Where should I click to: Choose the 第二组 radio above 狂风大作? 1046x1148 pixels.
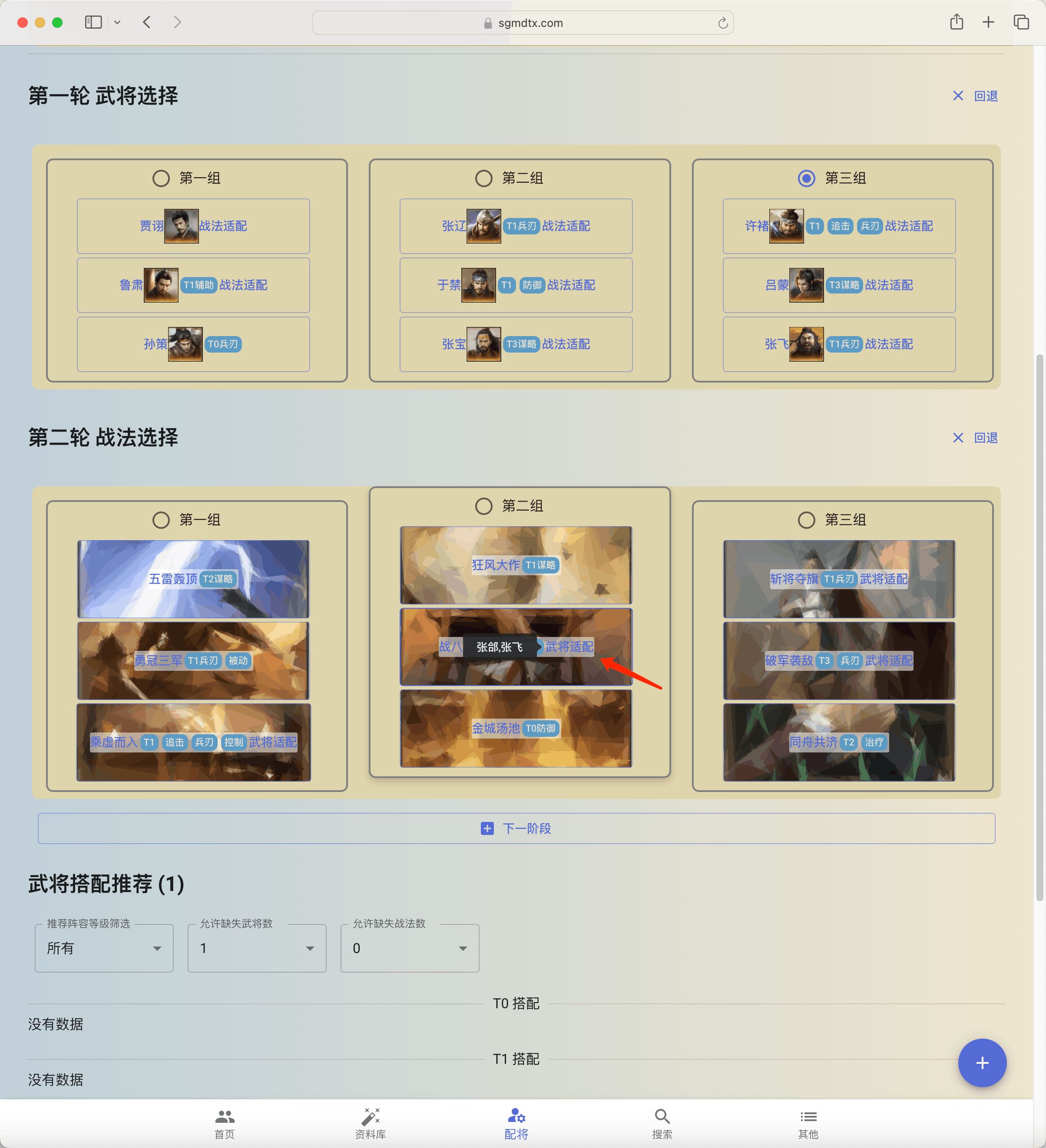[484, 506]
